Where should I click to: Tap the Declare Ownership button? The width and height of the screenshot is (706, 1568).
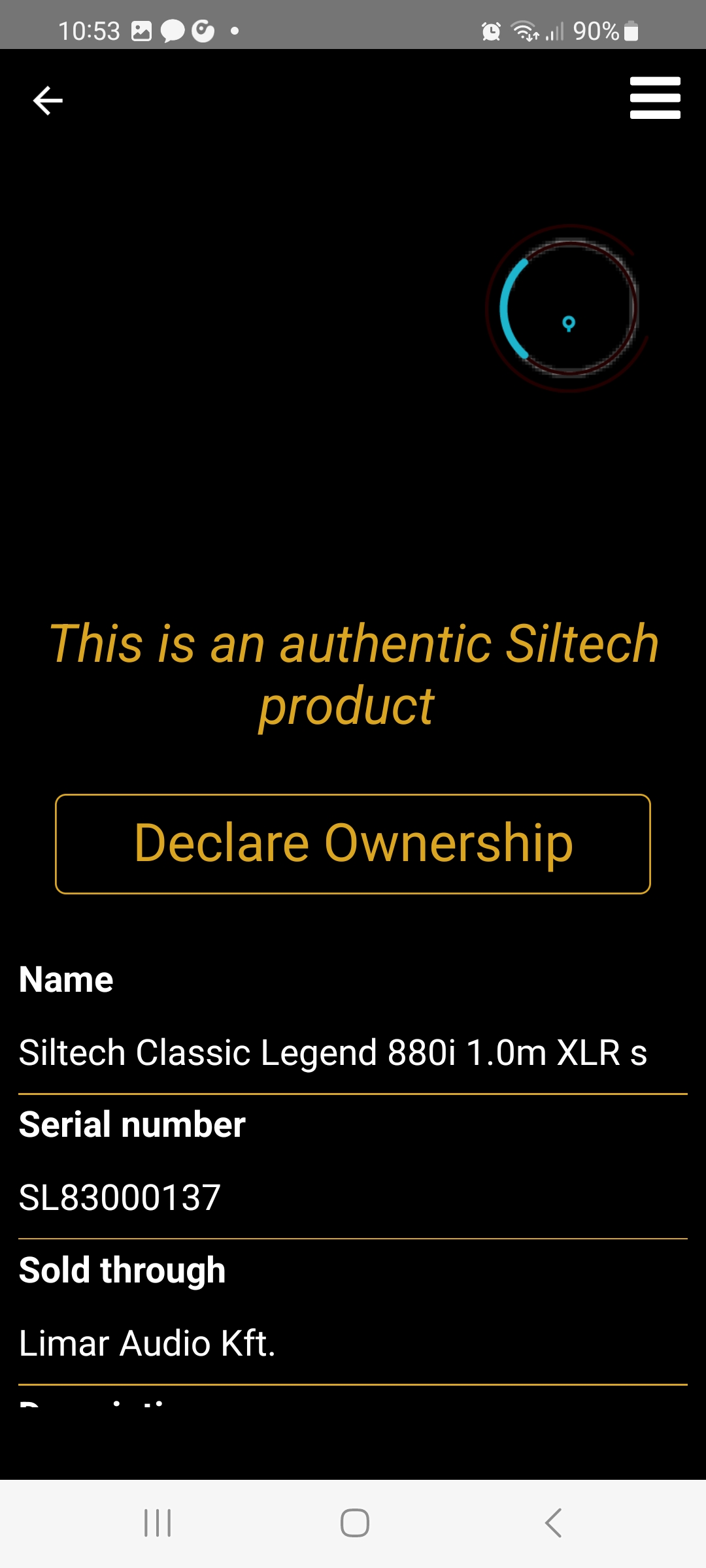tap(353, 843)
